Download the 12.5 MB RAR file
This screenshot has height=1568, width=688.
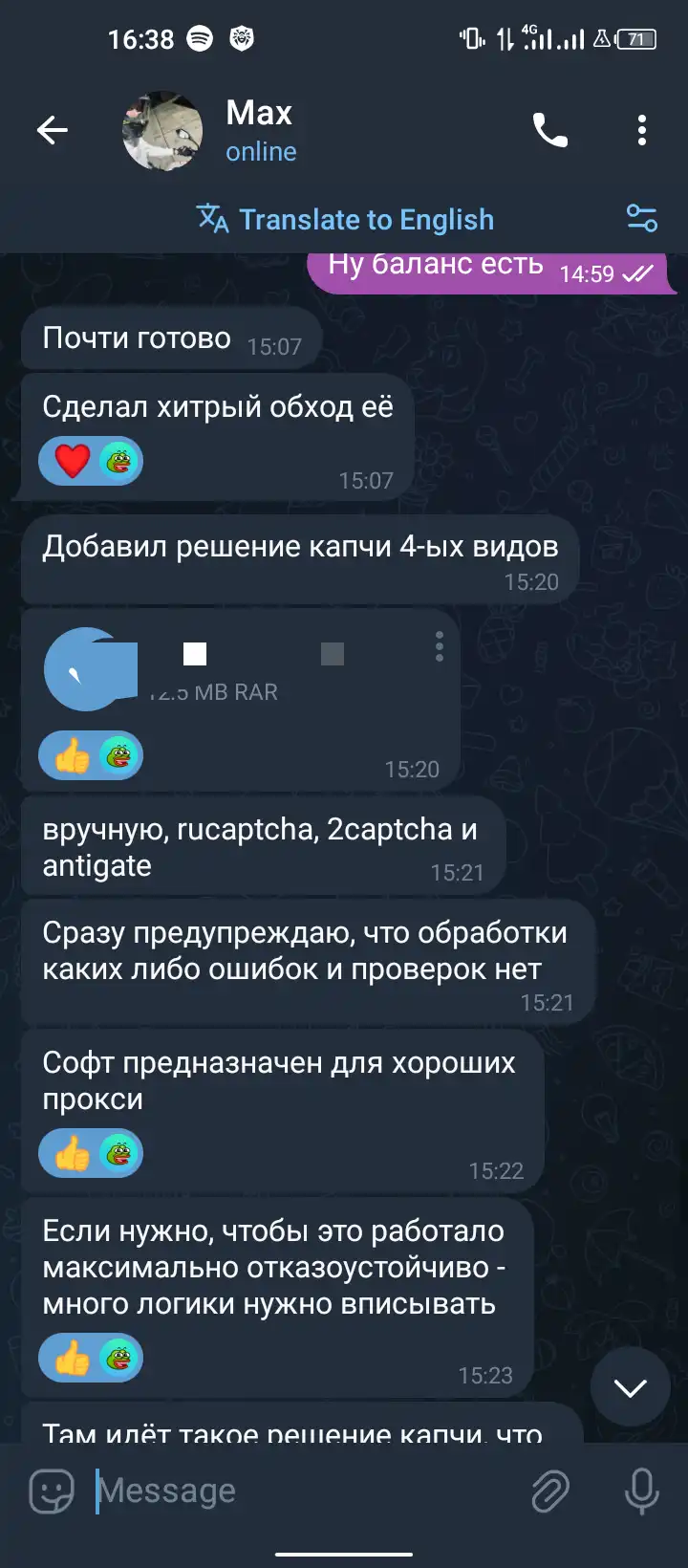click(x=86, y=669)
